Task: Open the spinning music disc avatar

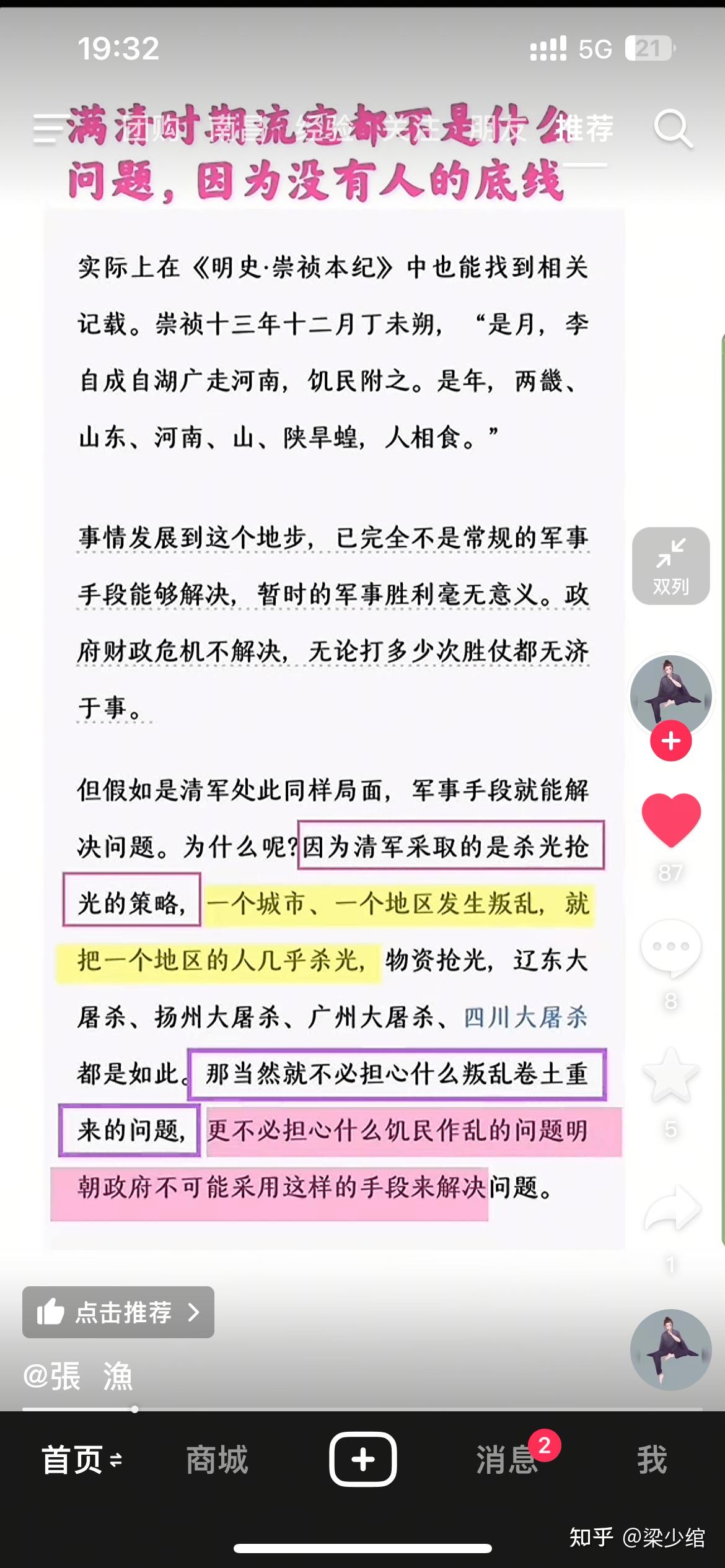Action: pyautogui.click(x=670, y=1350)
